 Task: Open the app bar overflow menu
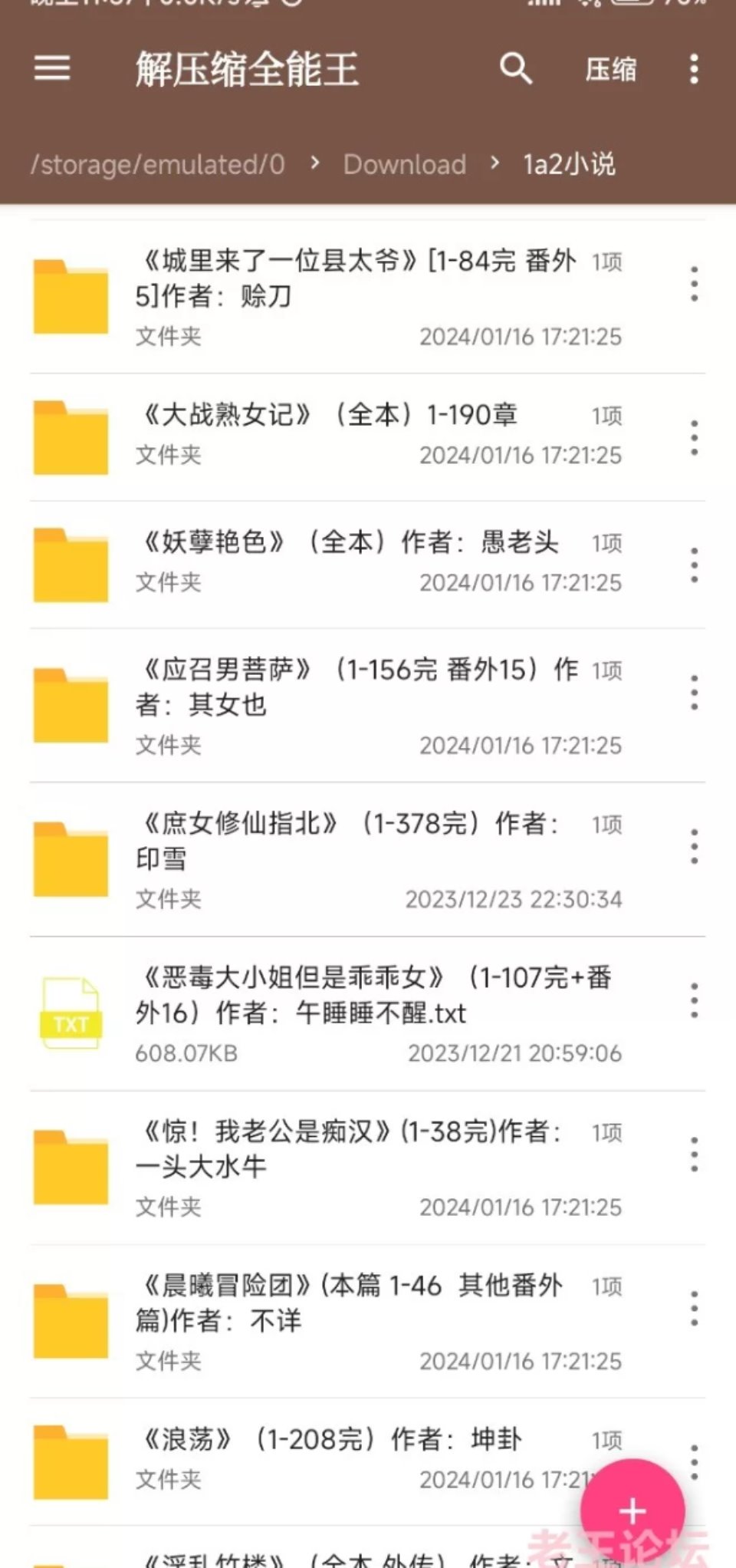click(x=694, y=69)
